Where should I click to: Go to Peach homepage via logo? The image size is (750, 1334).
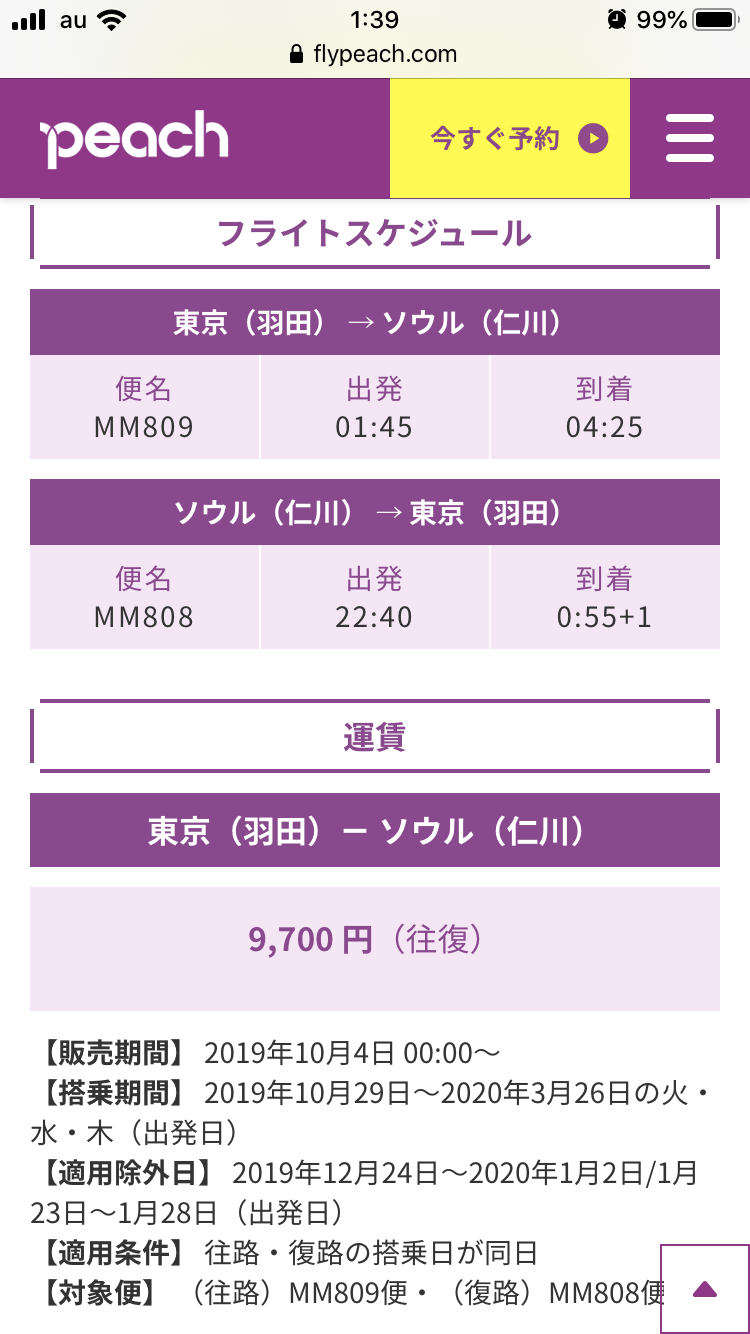(134, 139)
